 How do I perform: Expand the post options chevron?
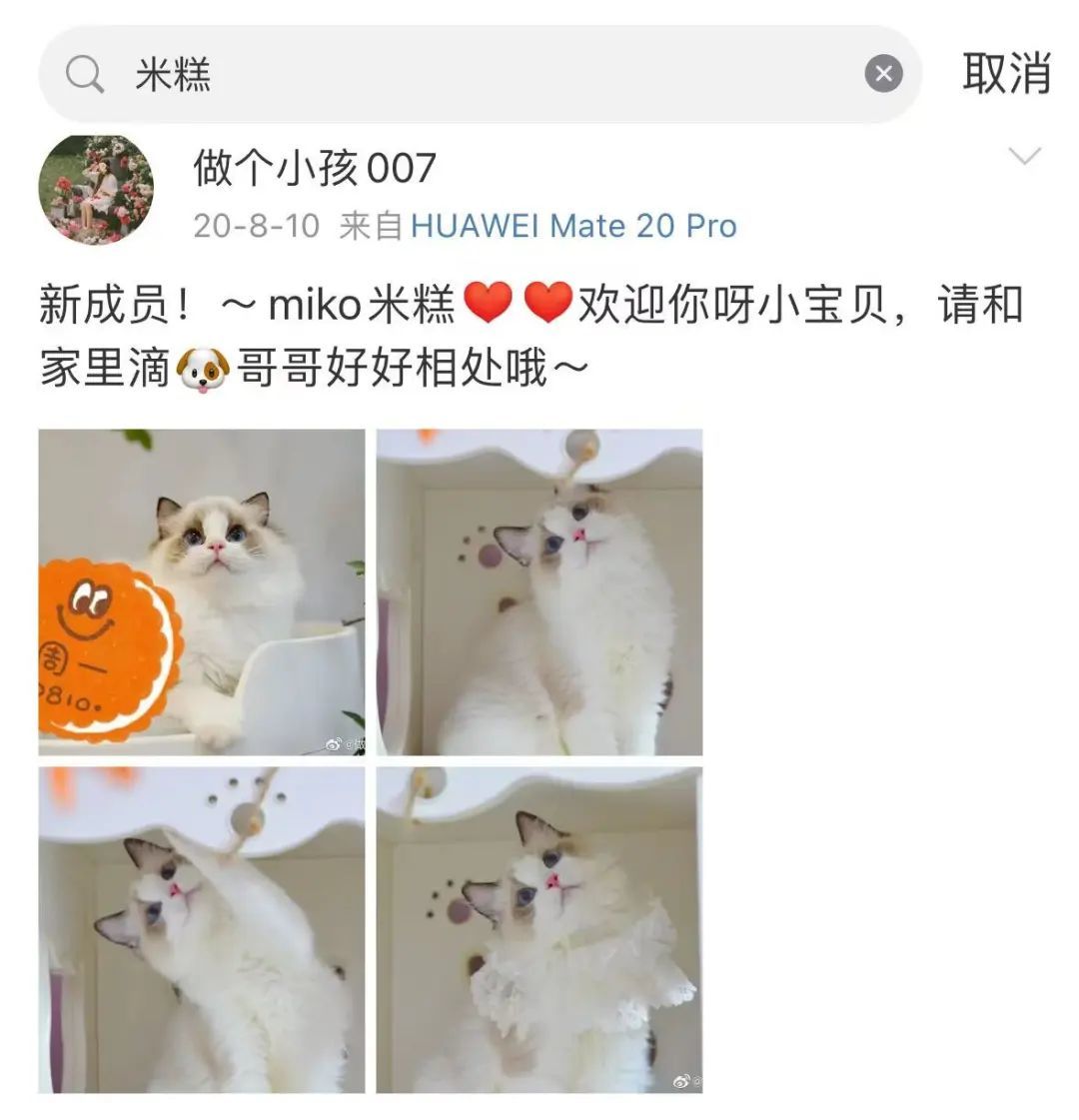click(1025, 156)
